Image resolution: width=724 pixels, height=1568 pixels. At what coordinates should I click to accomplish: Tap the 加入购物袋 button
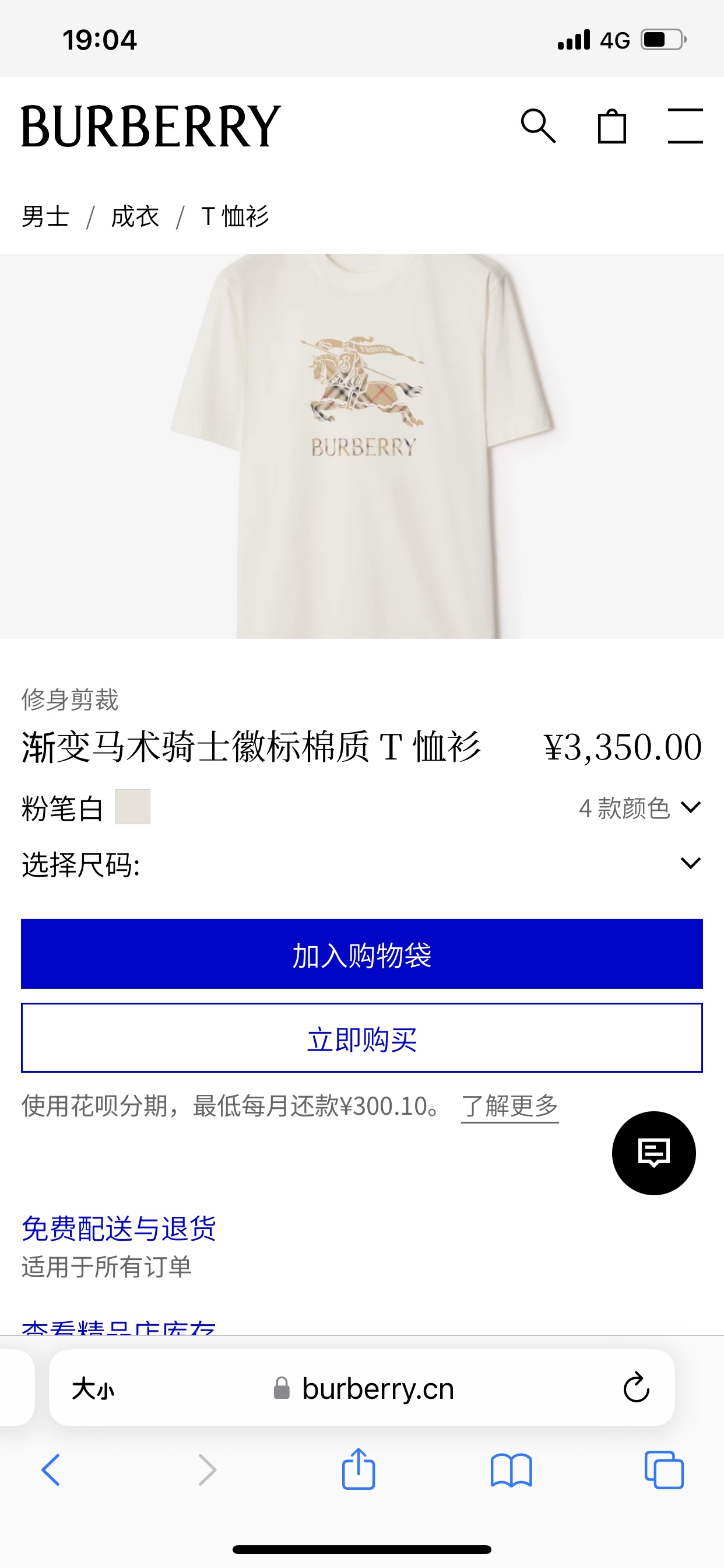coord(362,954)
